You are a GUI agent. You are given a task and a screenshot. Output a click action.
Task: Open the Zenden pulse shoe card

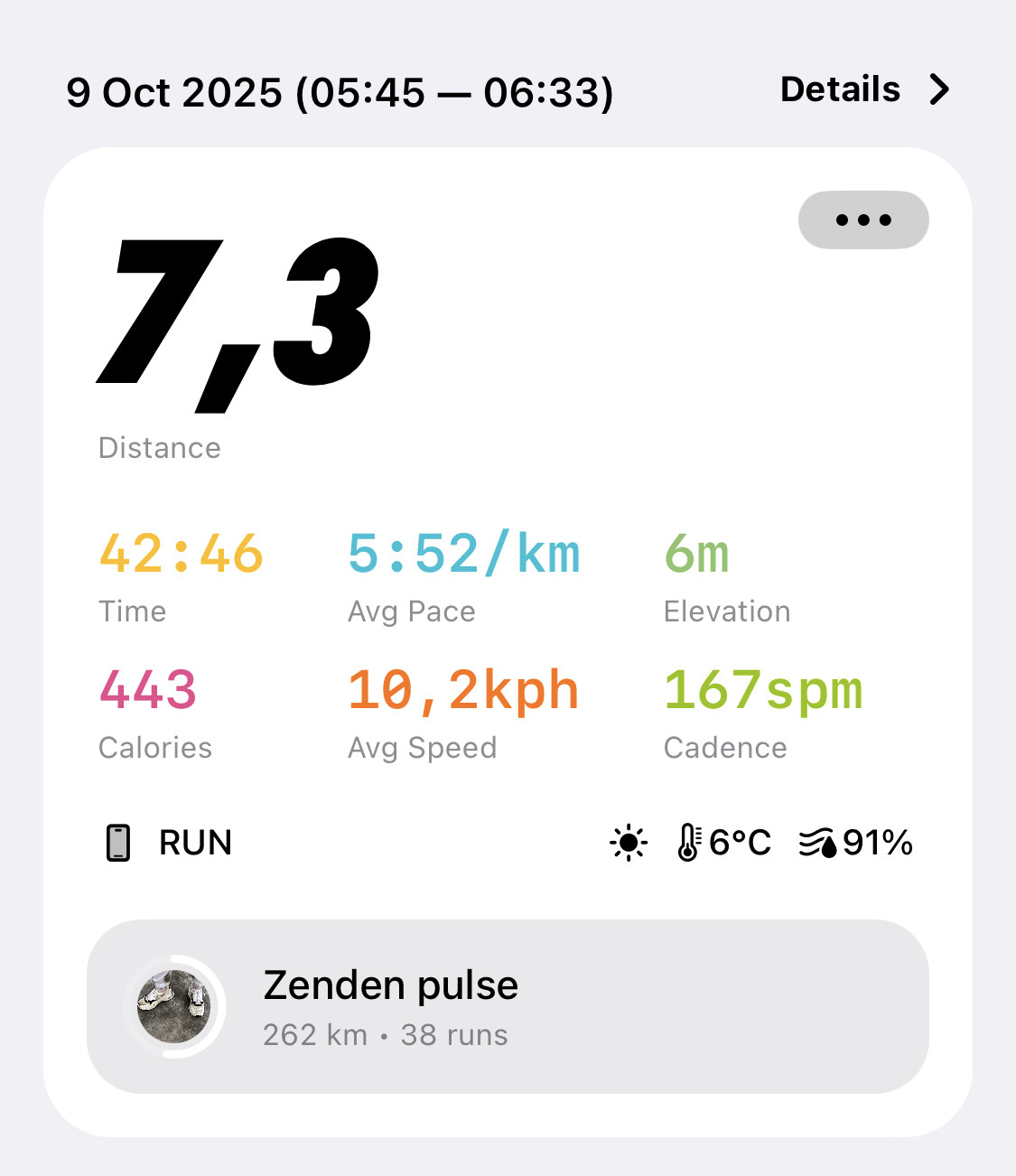[x=508, y=1006]
